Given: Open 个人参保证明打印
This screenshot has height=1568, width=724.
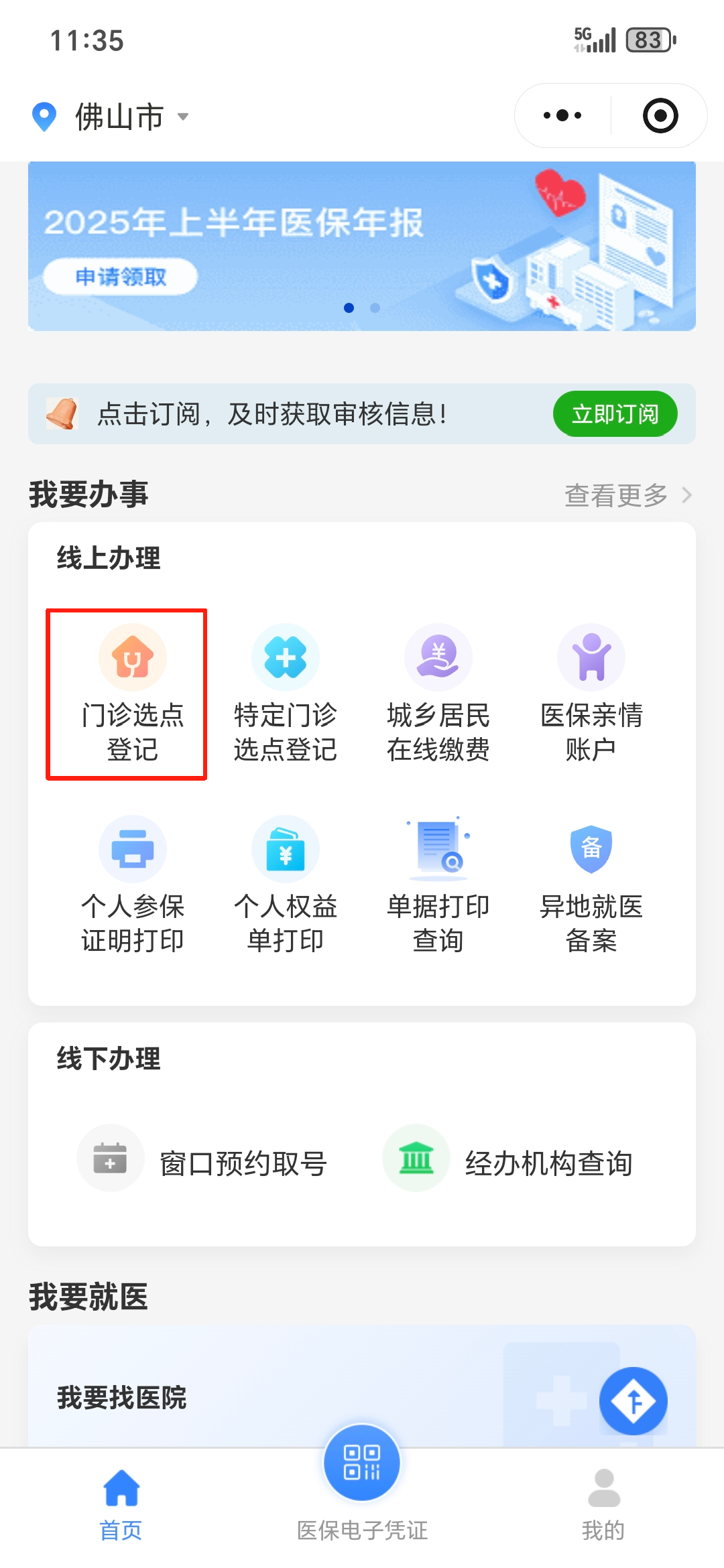Looking at the screenshot, I should point(133,885).
